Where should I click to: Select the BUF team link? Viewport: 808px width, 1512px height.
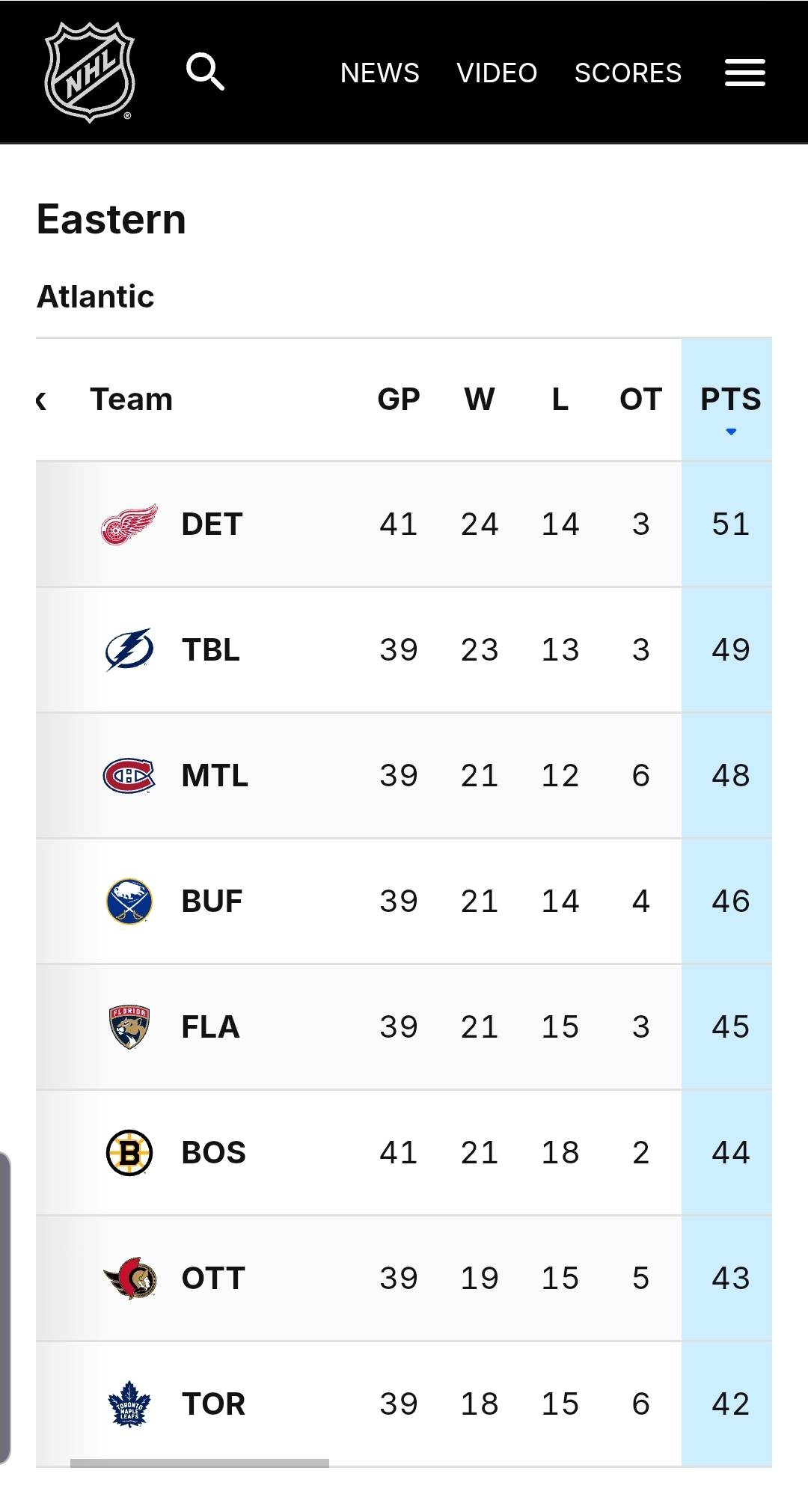pos(212,902)
